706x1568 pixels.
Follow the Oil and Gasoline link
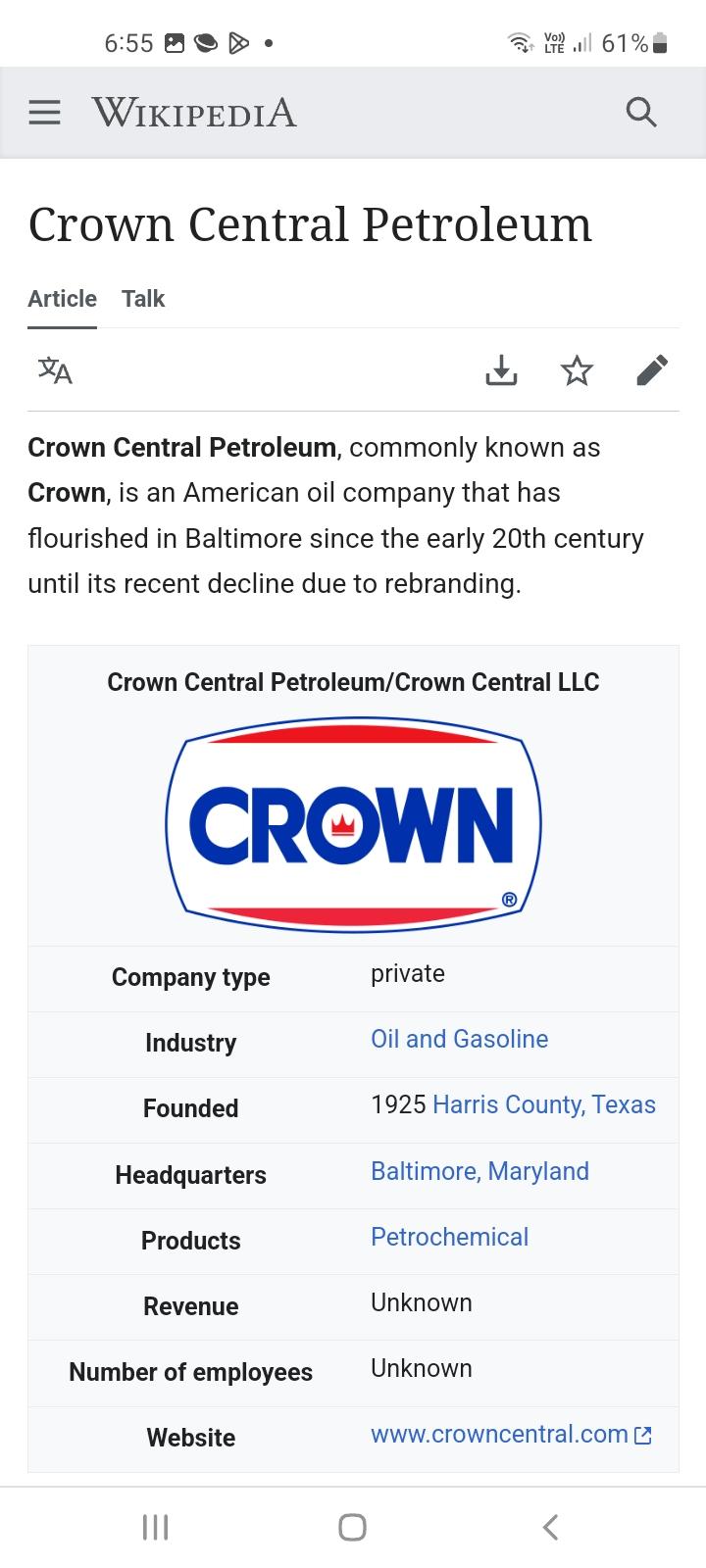459,1039
